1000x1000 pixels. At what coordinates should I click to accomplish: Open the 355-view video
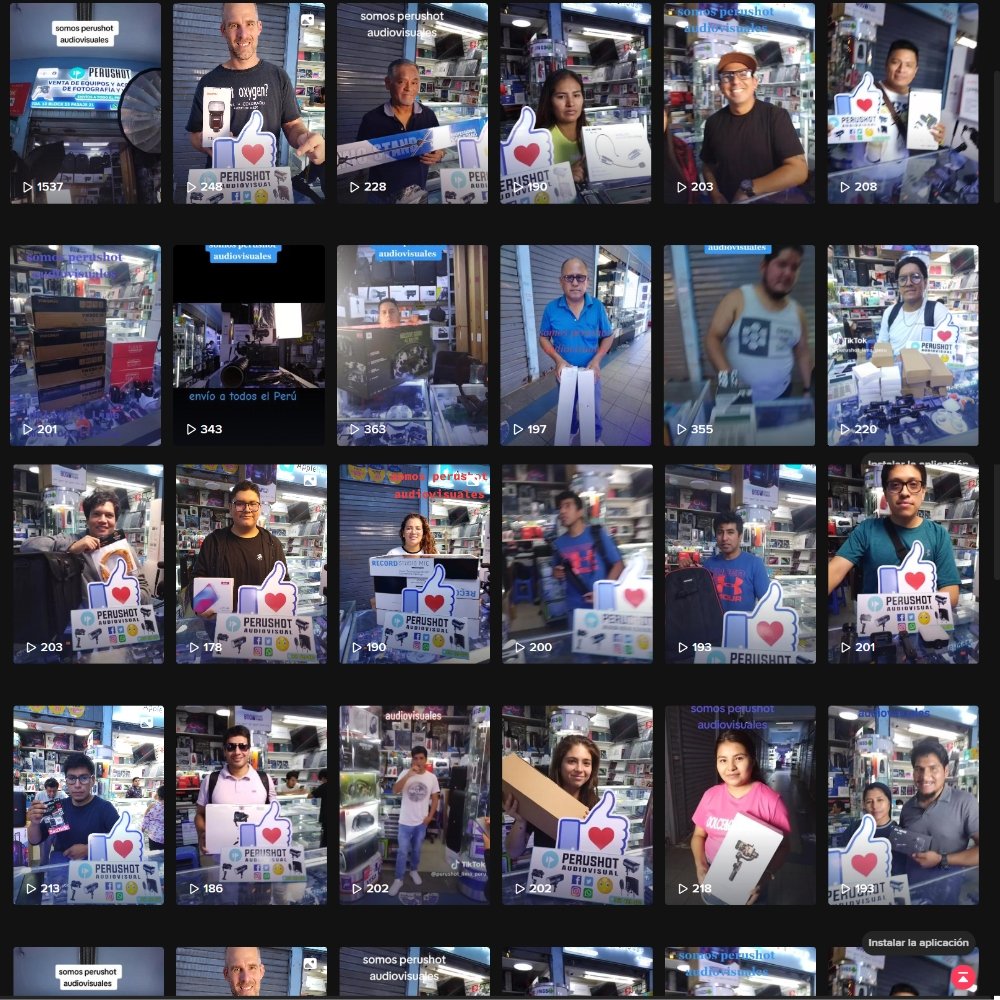pyautogui.click(x=739, y=345)
